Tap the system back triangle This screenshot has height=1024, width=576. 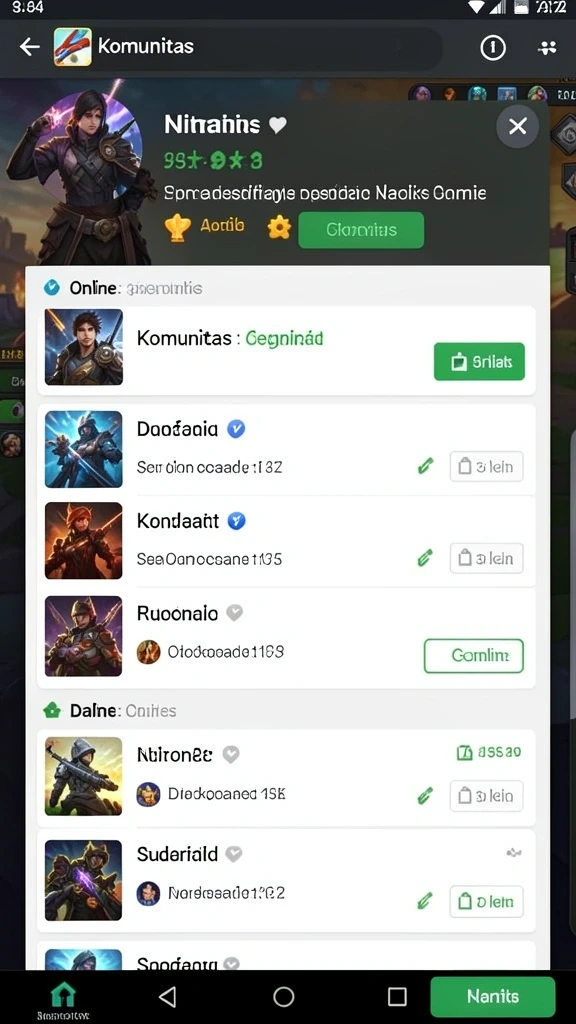(x=168, y=997)
